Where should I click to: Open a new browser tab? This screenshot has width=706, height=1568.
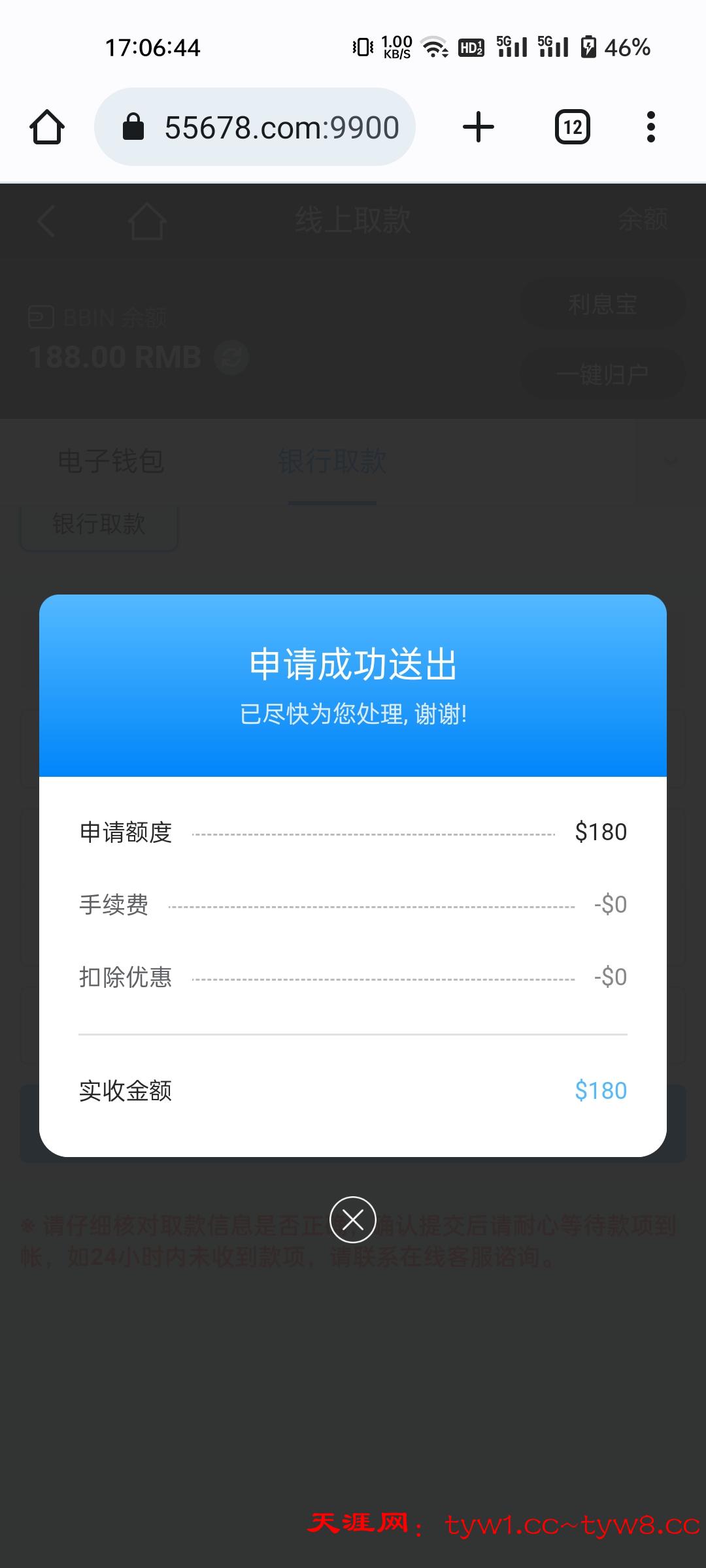click(479, 127)
